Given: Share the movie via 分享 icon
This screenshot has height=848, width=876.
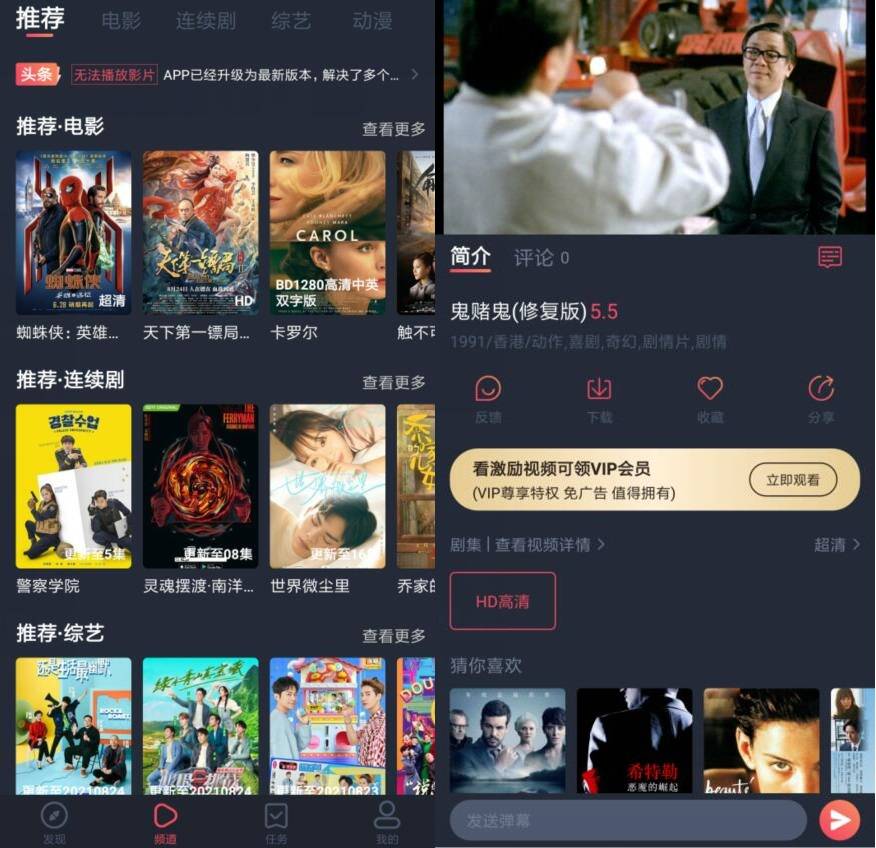Looking at the screenshot, I should coord(821,398).
